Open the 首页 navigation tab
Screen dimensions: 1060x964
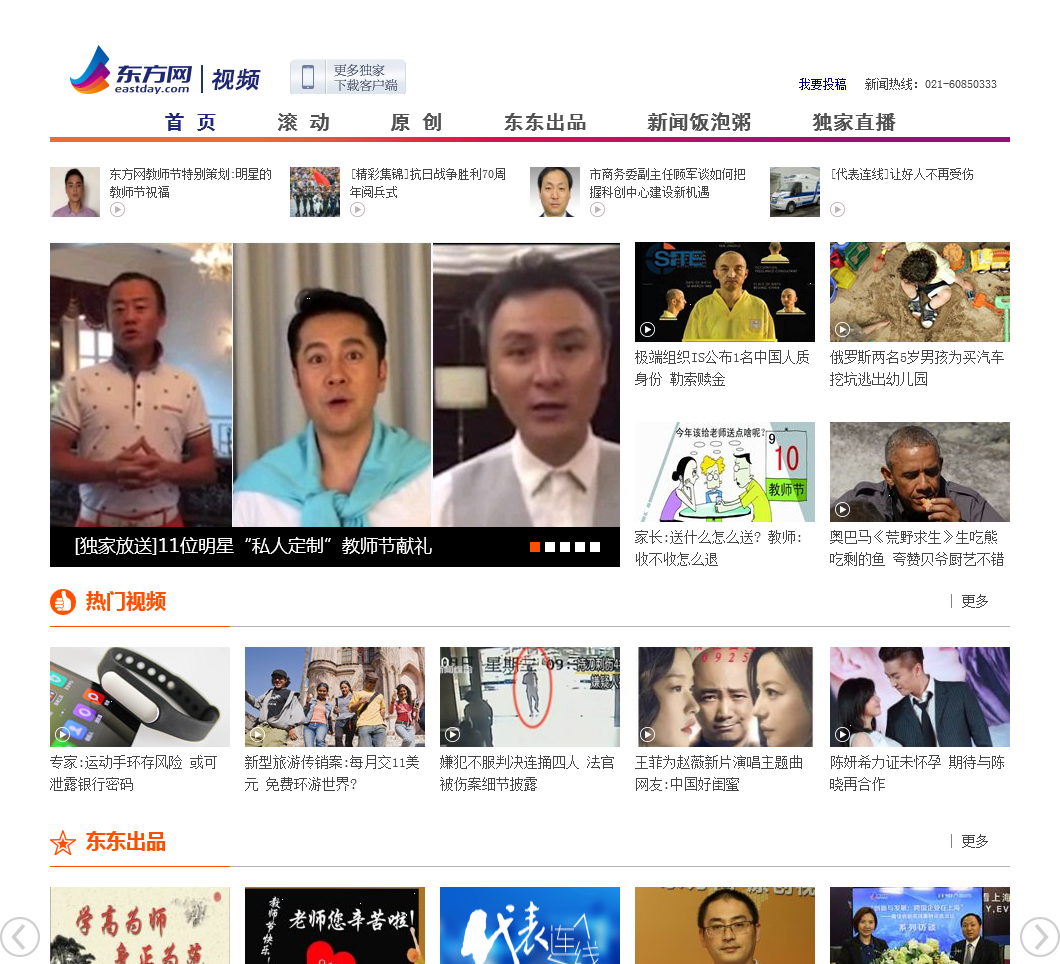click(190, 122)
